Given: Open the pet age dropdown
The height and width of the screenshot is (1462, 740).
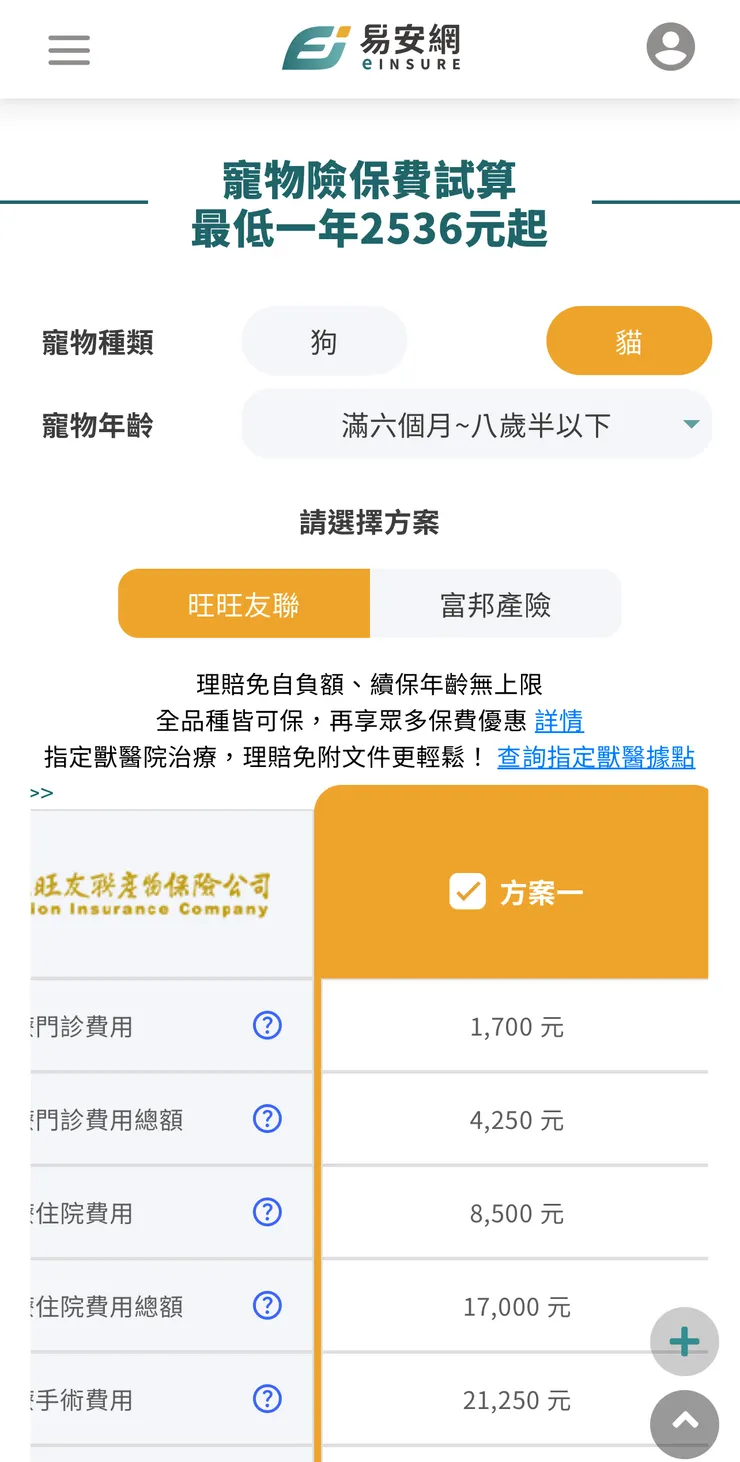Looking at the screenshot, I should click(x=476, y=424).
